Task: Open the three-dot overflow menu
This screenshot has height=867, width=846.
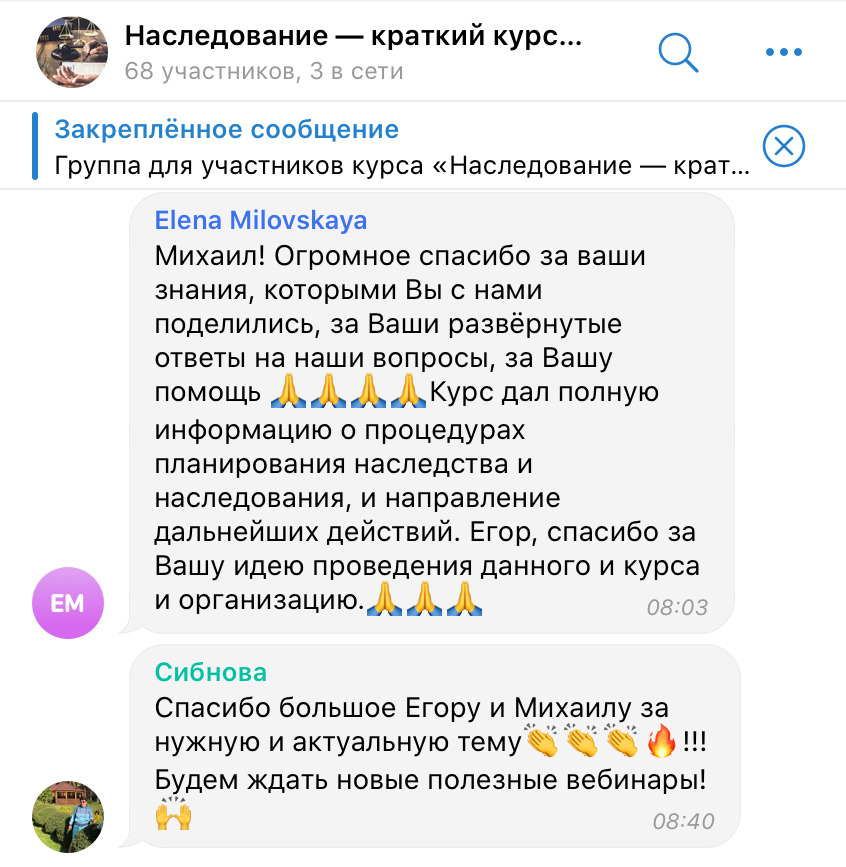Action: 784,52
